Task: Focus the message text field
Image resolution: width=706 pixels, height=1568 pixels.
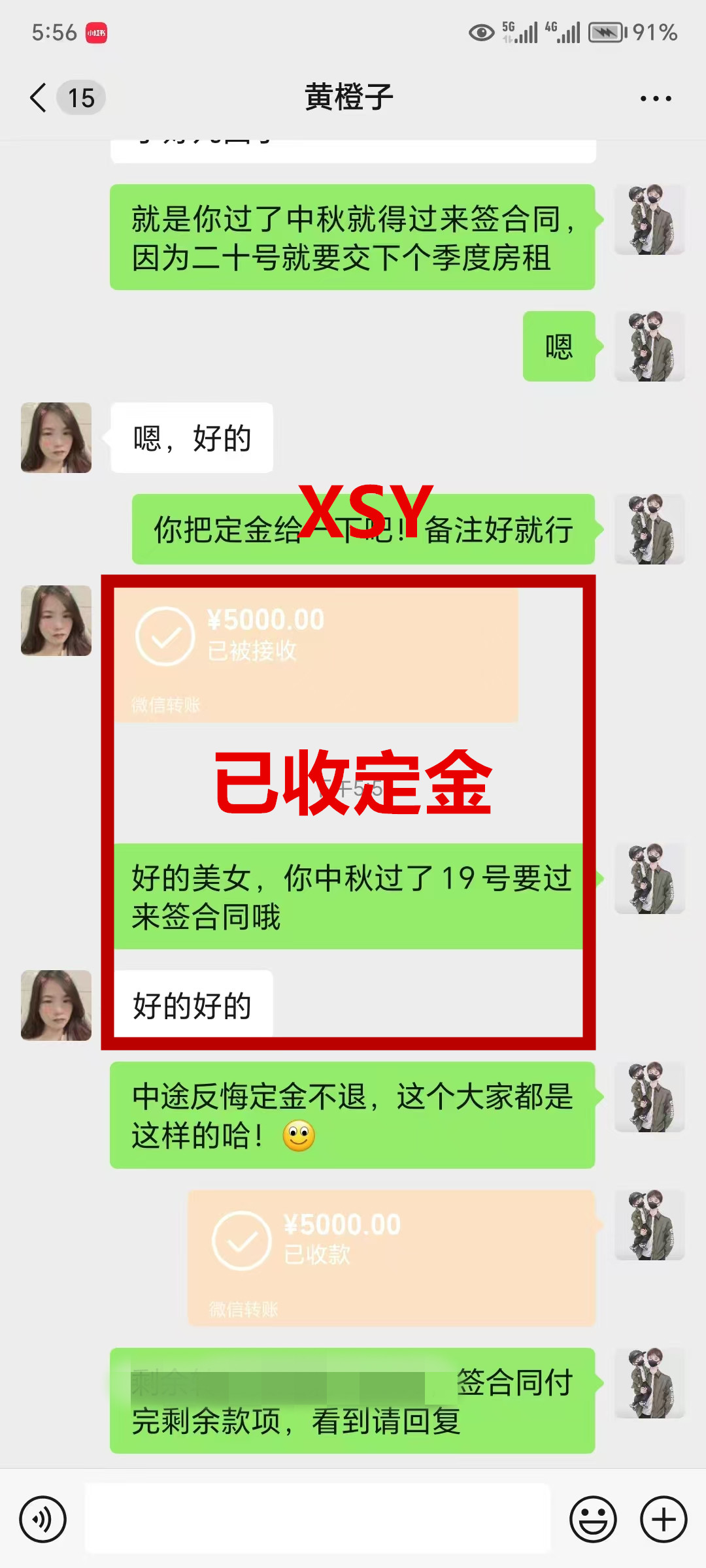Action: pyautogui.click(x=318, y=1518)
